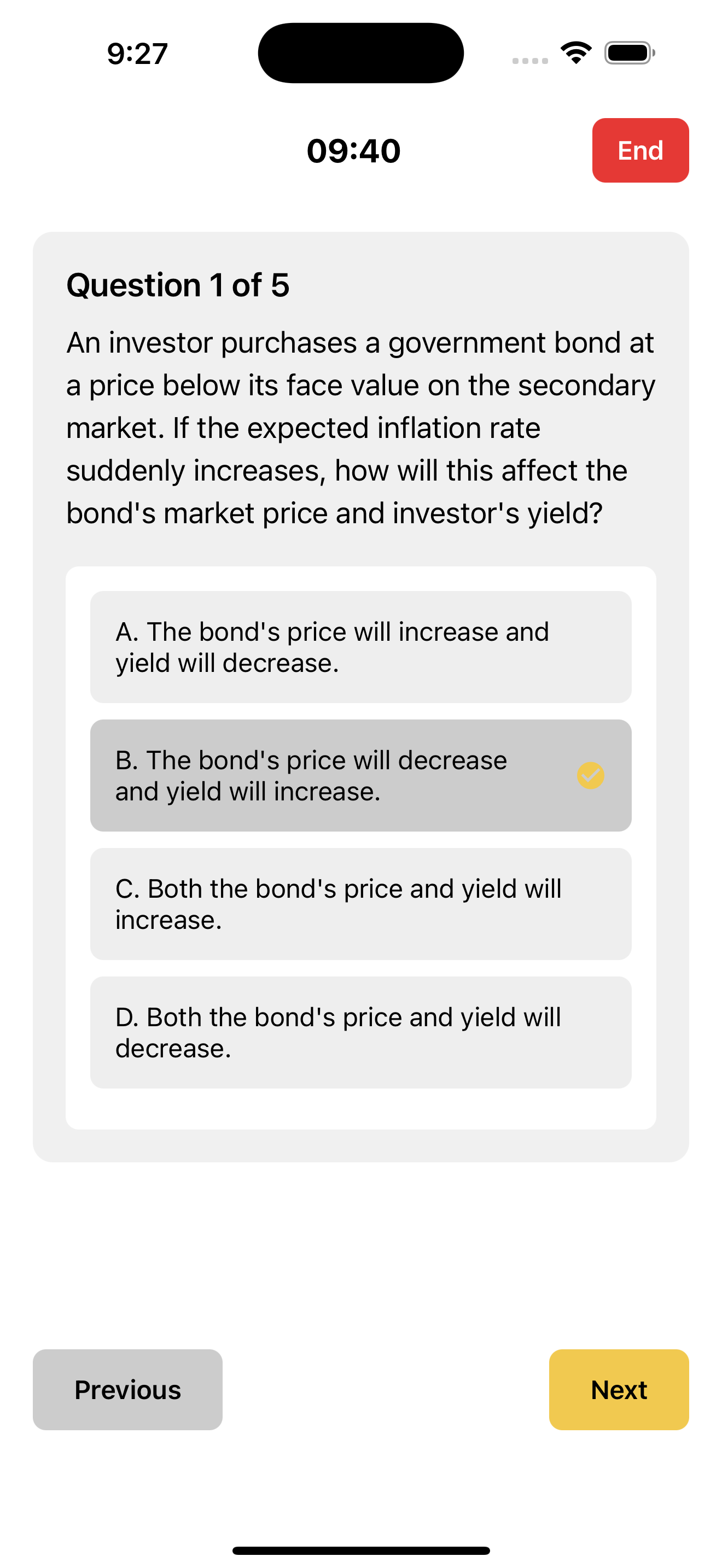The height and width of the screenshot is (1568, 722).
Task: Tap the Previous button
Action: tap(127, 1389)
